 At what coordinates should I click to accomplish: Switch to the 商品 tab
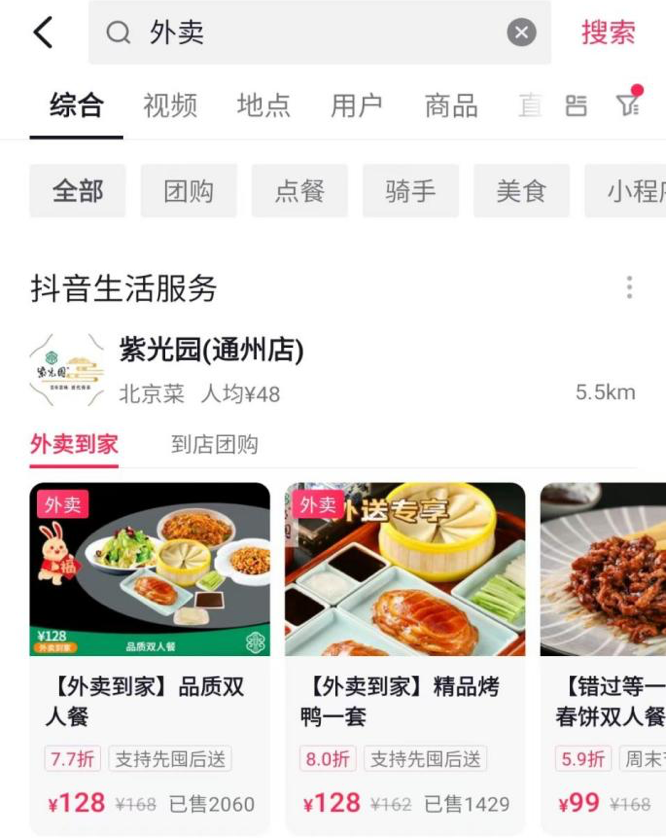tap(451, 105)
